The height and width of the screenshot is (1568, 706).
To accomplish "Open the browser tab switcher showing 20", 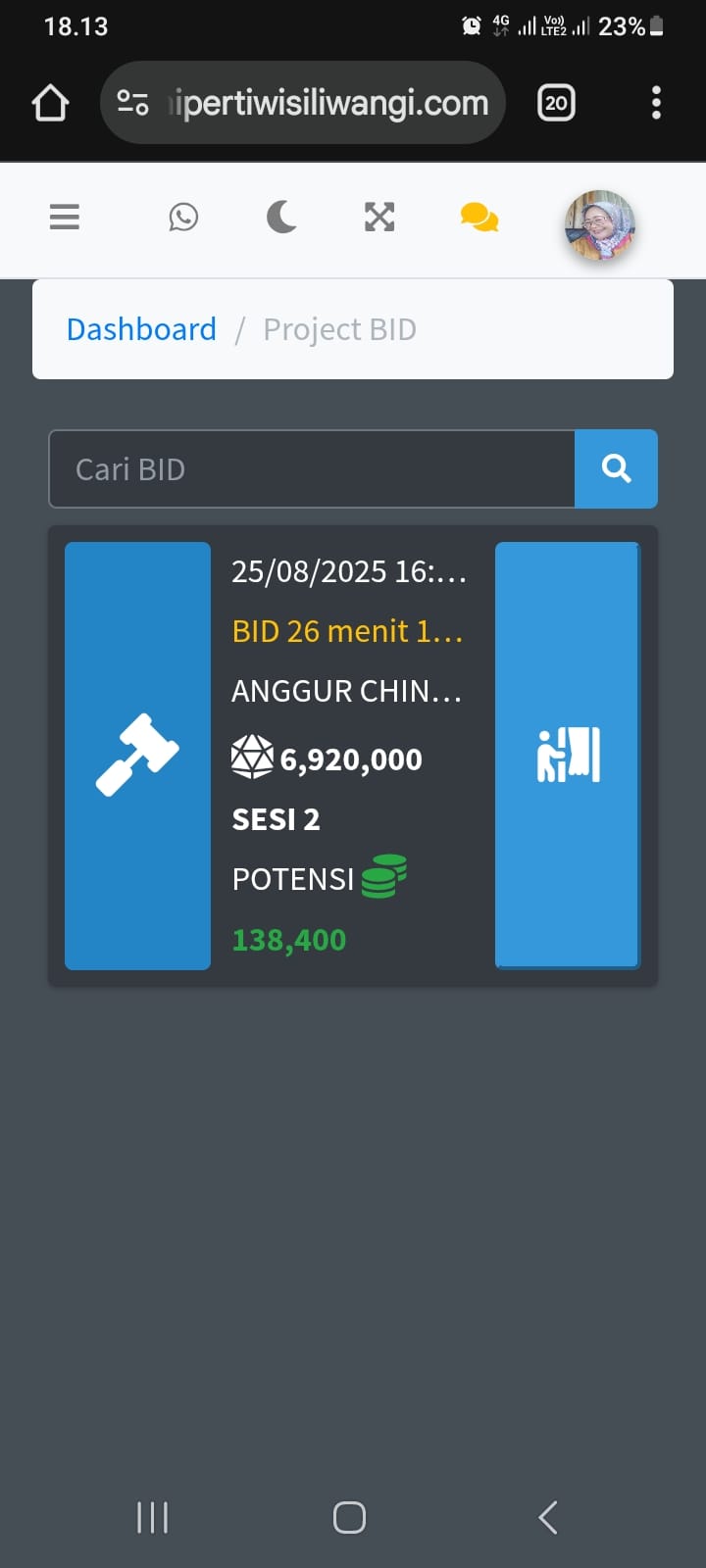I will (x=556, y=103).
